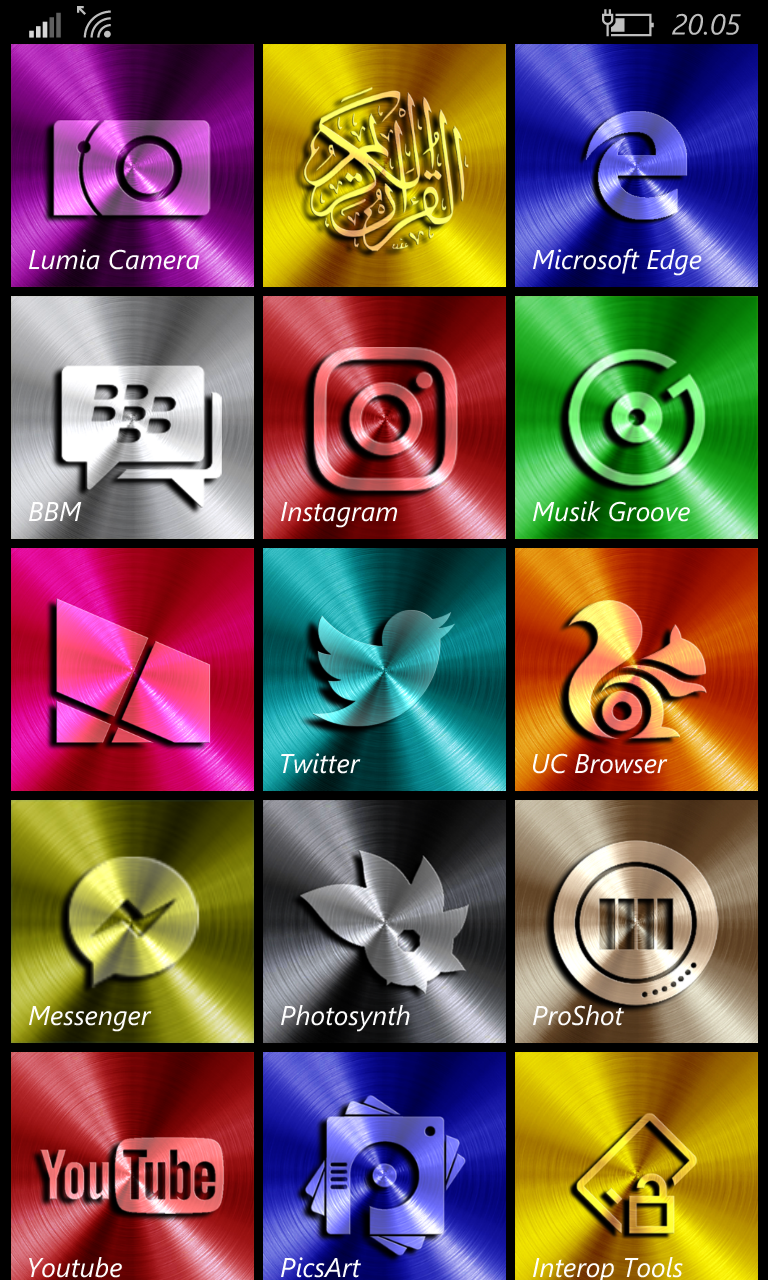Open PicsArt
Image resolution: width=768 pixels, height=1280 pixels.
[385, 1166]
